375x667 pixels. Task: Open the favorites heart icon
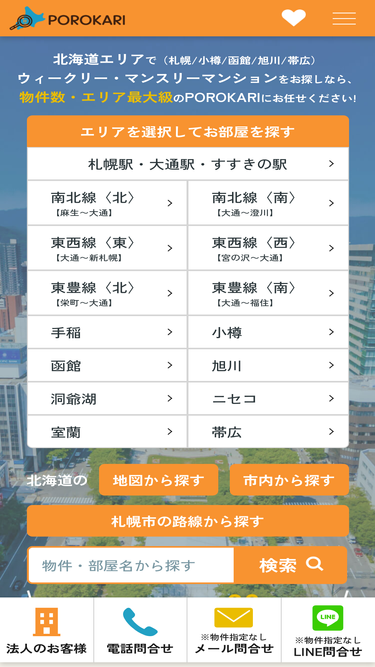point(294,18)
